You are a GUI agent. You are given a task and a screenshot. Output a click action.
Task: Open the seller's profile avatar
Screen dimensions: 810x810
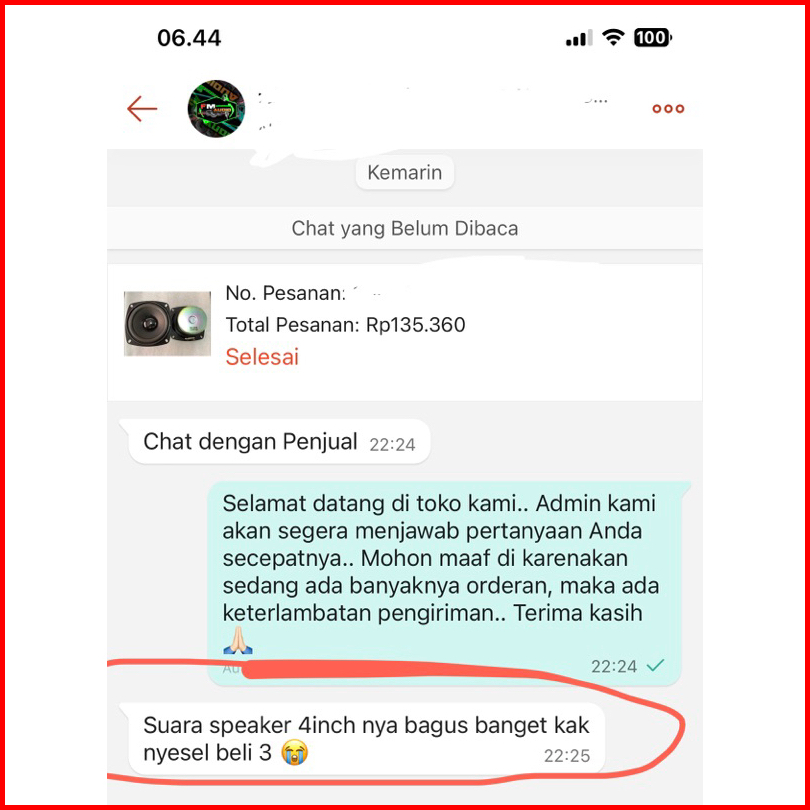(216, 108)
